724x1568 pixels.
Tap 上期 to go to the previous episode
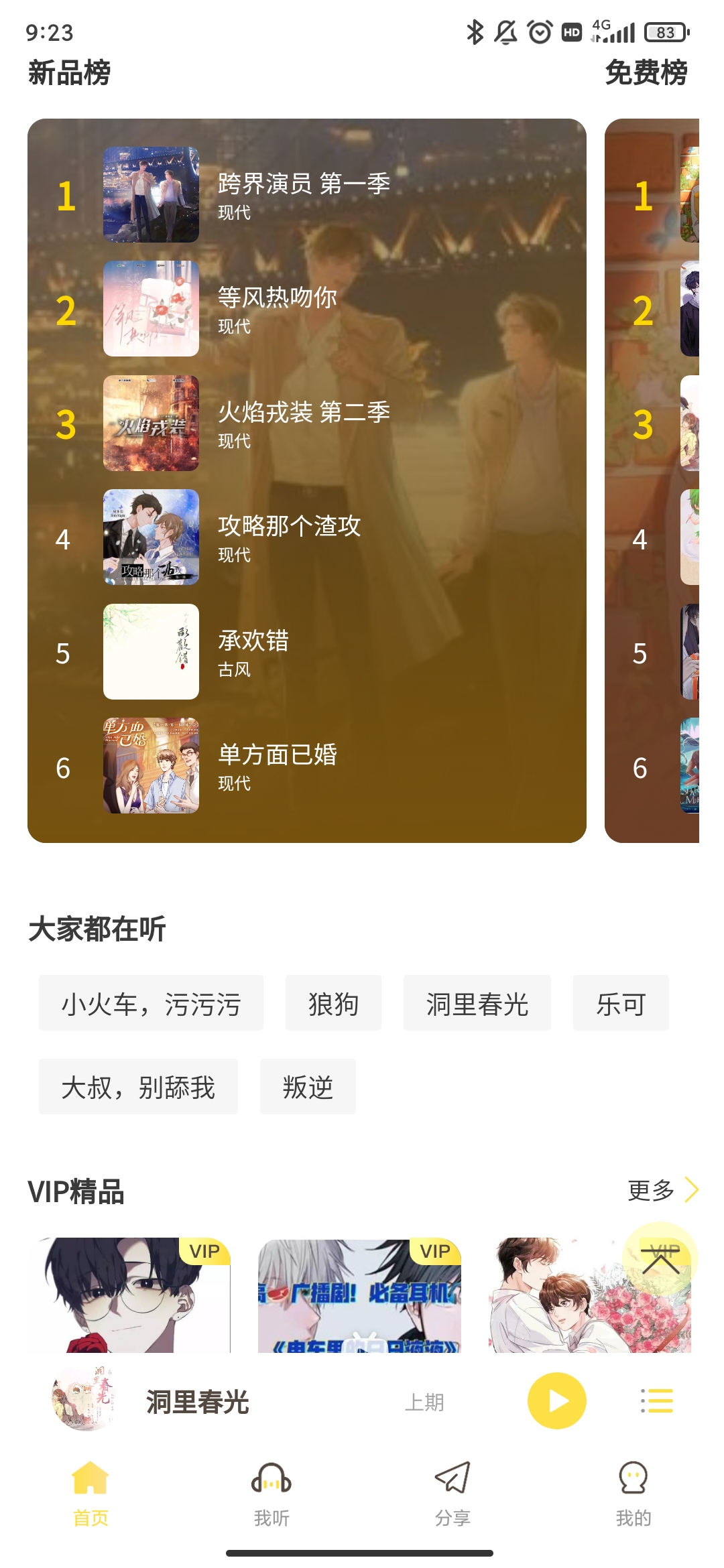(x=424, y=1402)
